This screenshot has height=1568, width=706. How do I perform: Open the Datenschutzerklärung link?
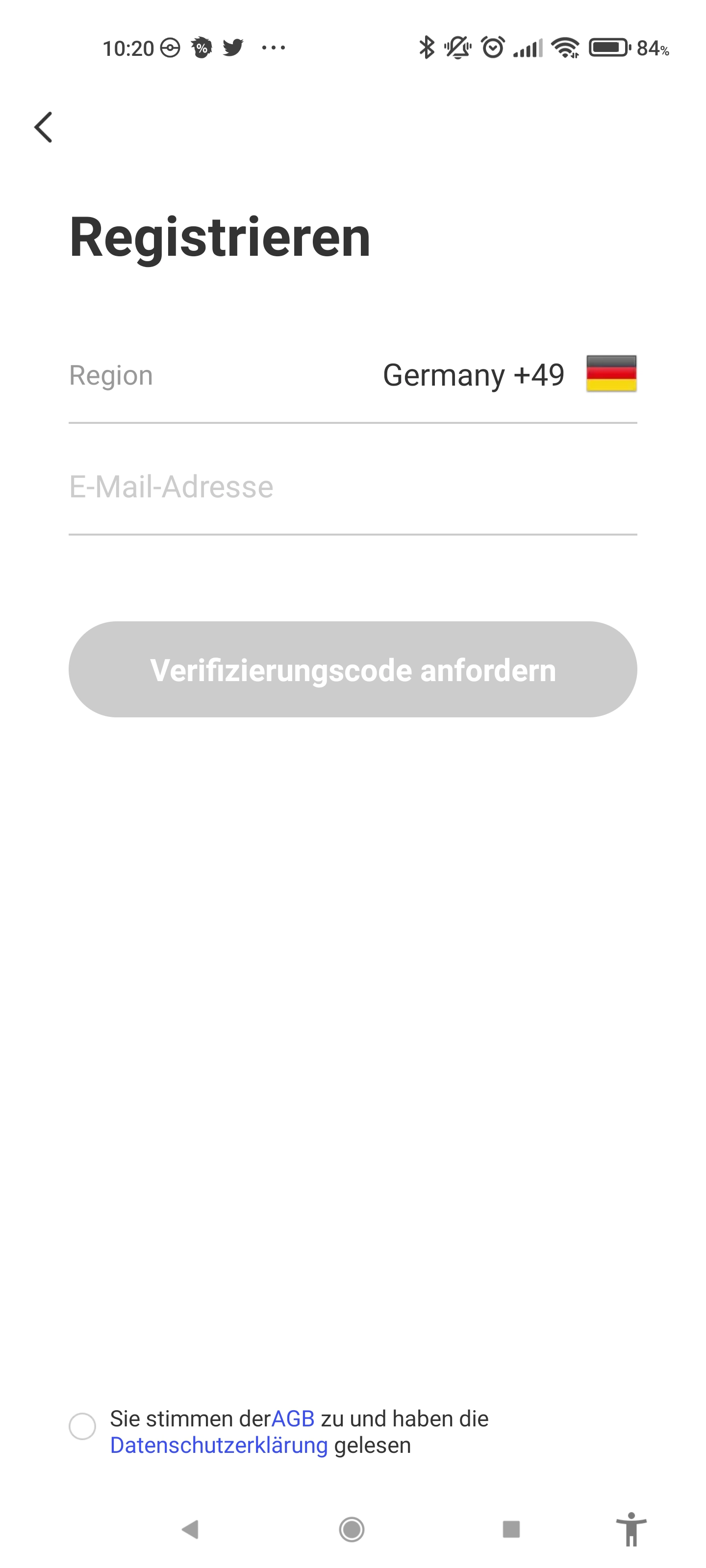(x=219, y=1445)
